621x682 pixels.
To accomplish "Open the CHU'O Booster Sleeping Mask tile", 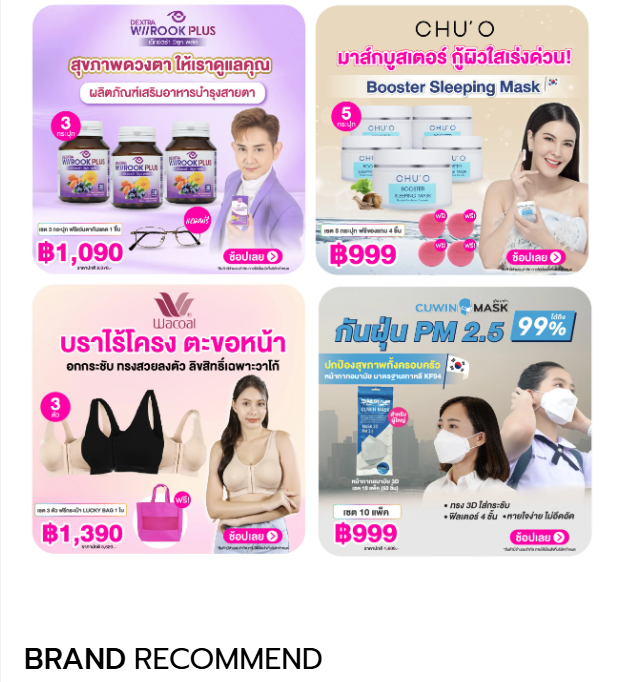I will click(x=454, y=140).
